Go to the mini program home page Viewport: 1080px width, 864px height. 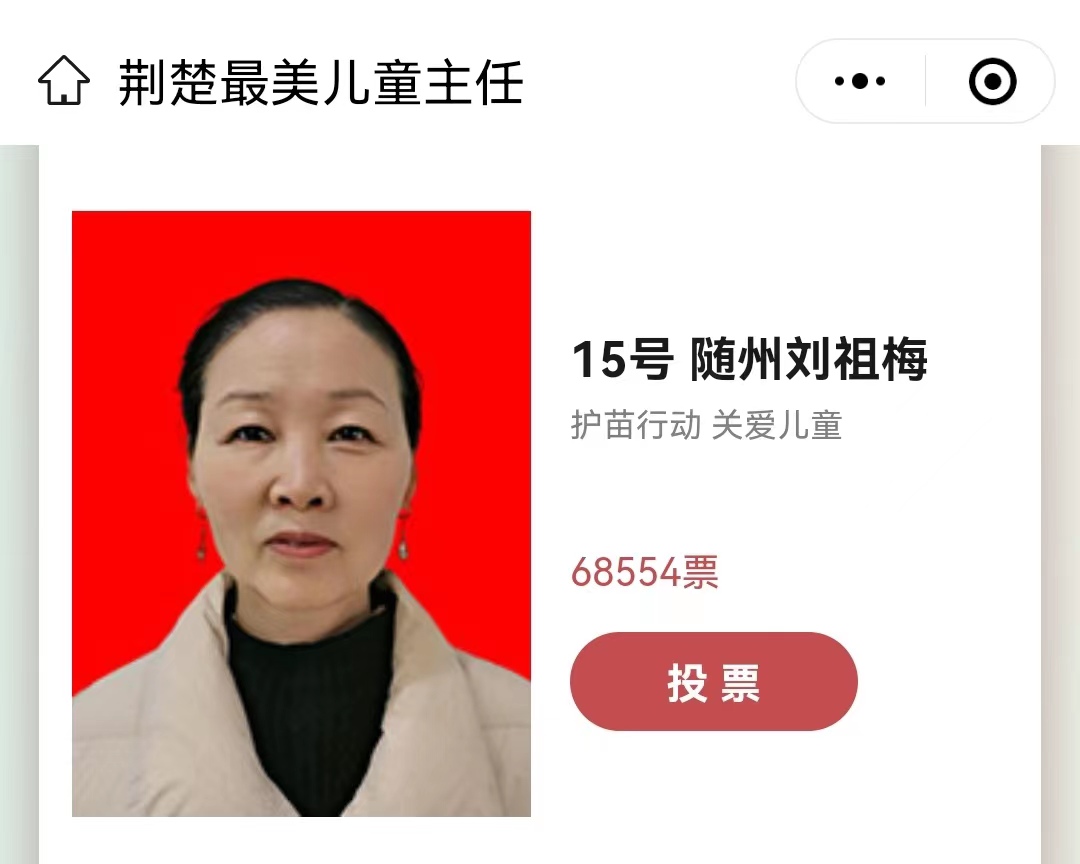tap(64, 82)
